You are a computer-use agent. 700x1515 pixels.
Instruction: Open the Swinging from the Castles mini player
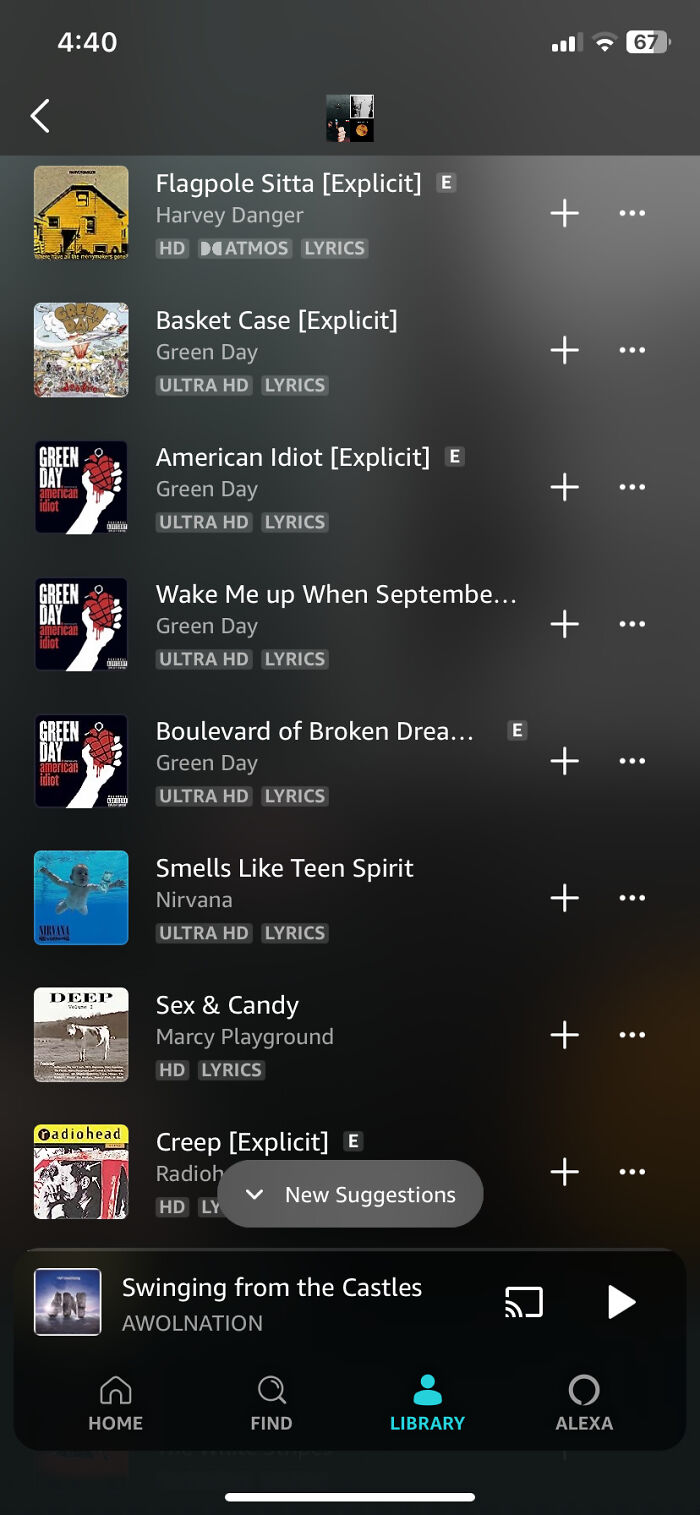click(272, 1302)
